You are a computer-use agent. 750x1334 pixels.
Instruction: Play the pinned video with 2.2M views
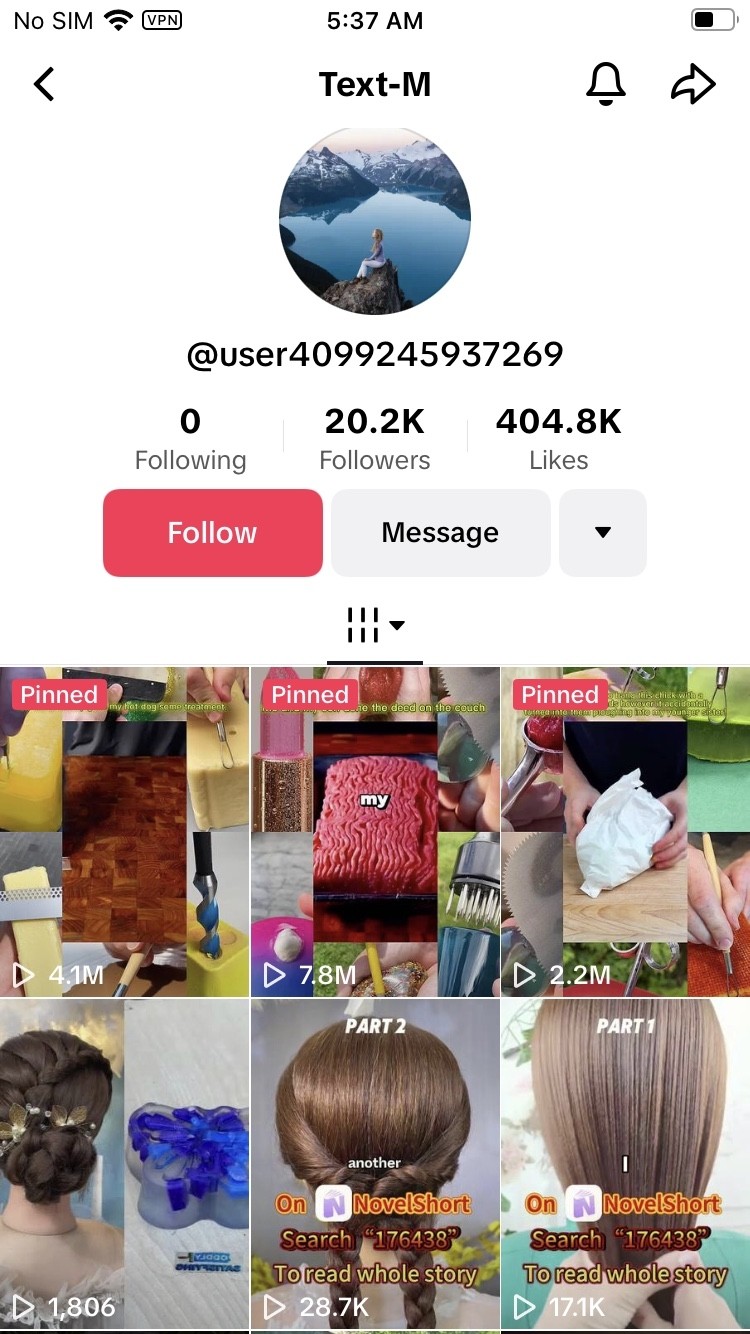coord(626,832)
